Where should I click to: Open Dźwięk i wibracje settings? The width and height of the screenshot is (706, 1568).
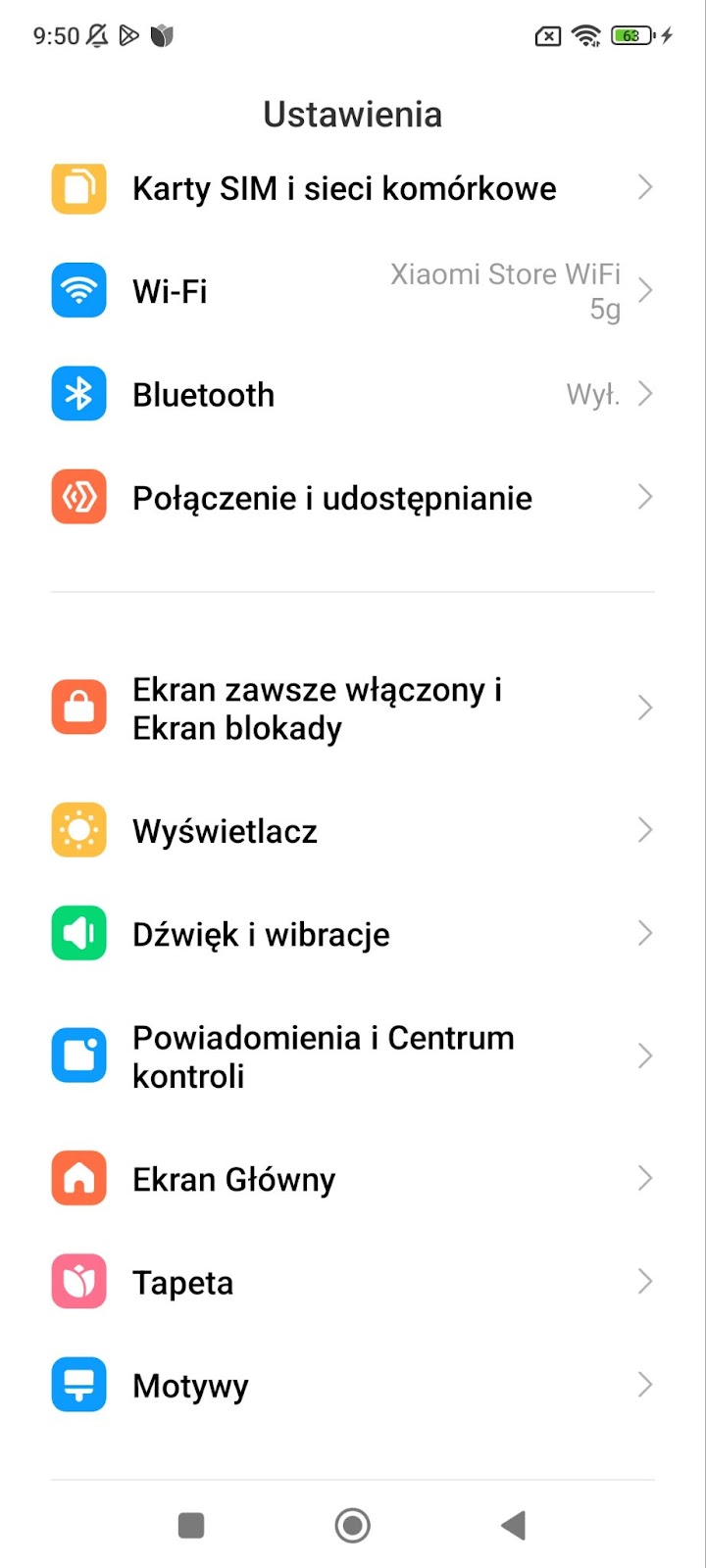tap(261, 933)
